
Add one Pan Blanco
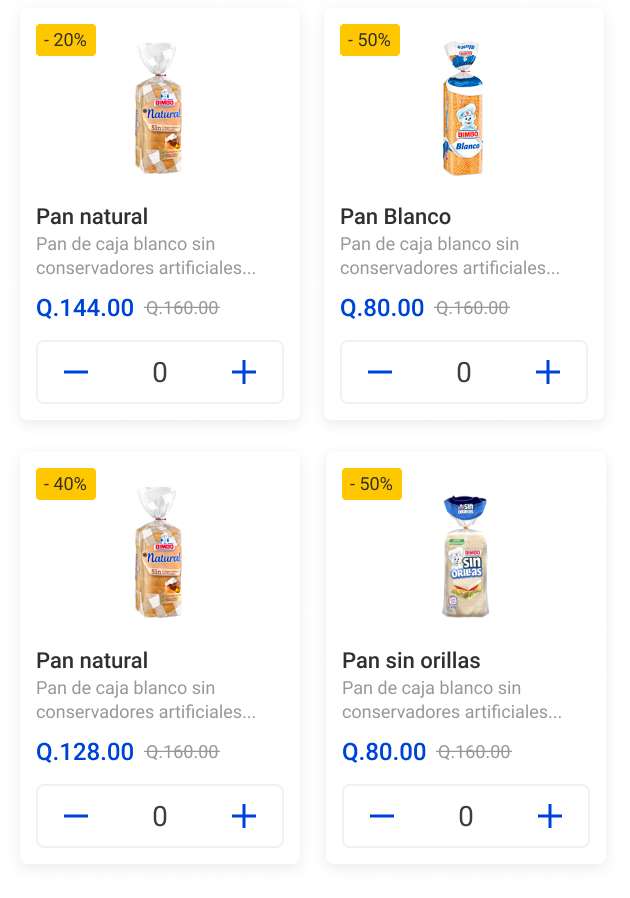(548, 373)
